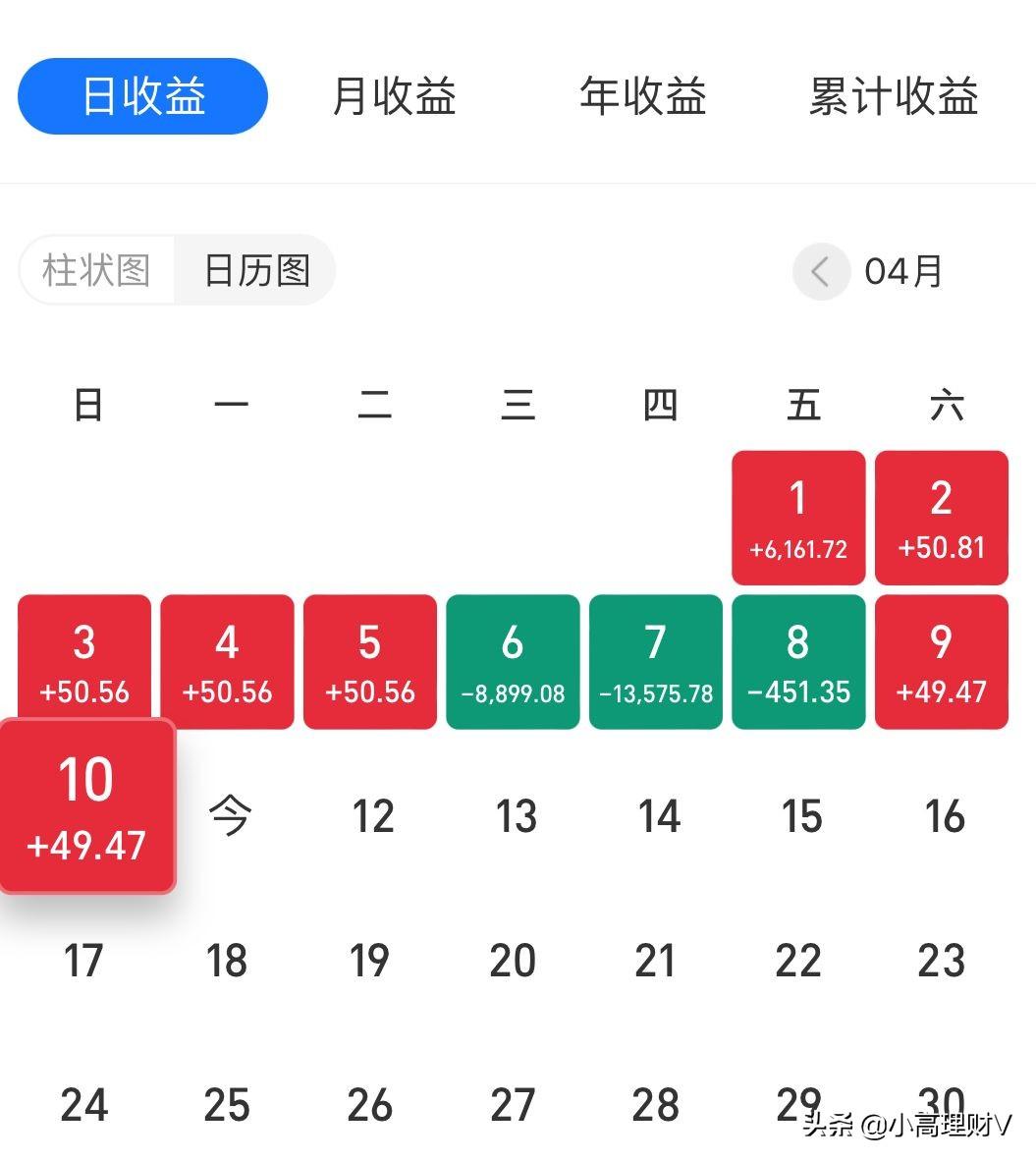Tap day 2 with +50.81
1036x1162 pixels.
941,518
